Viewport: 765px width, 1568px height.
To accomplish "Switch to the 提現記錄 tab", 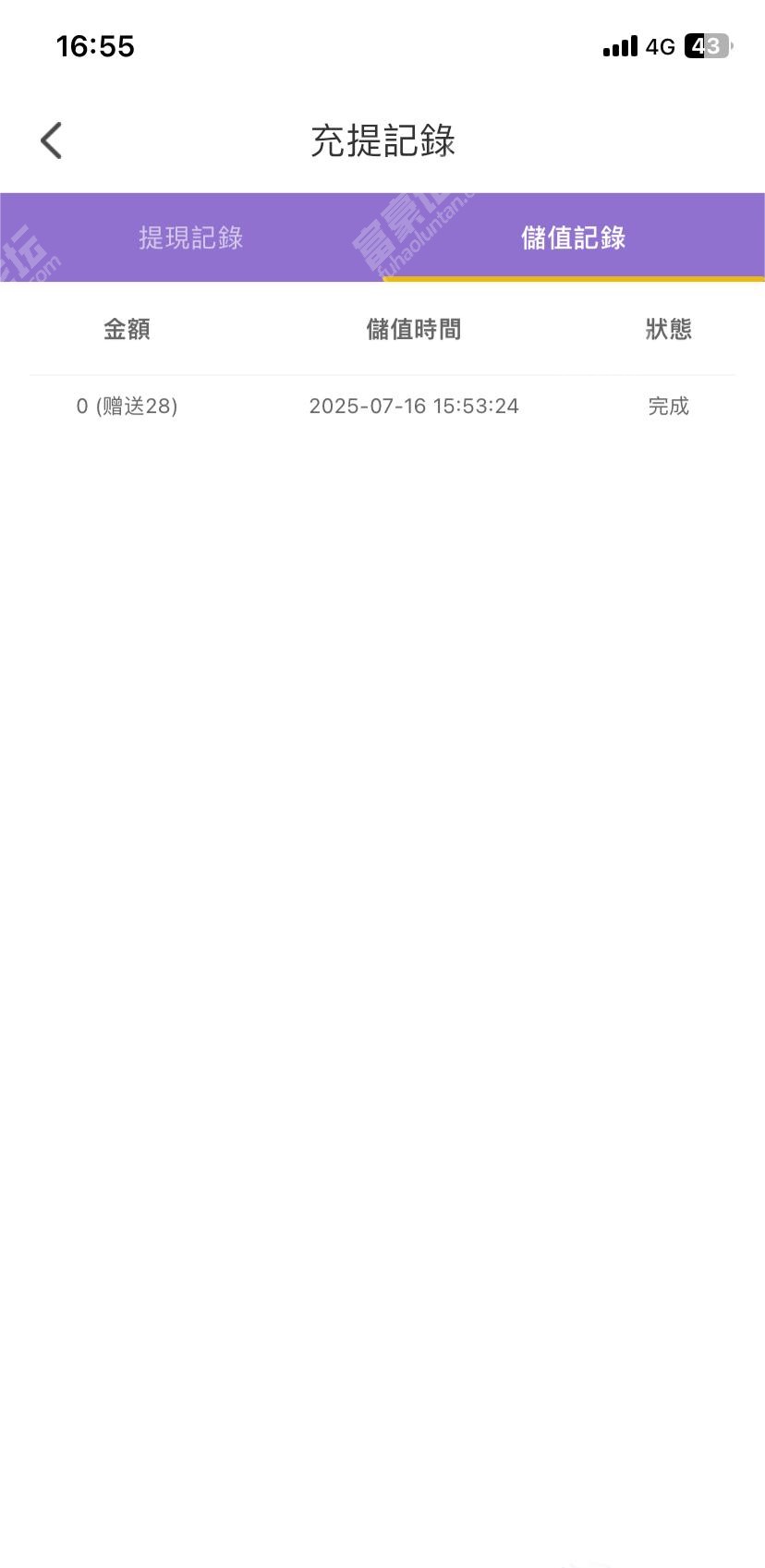I will point(191,237).
